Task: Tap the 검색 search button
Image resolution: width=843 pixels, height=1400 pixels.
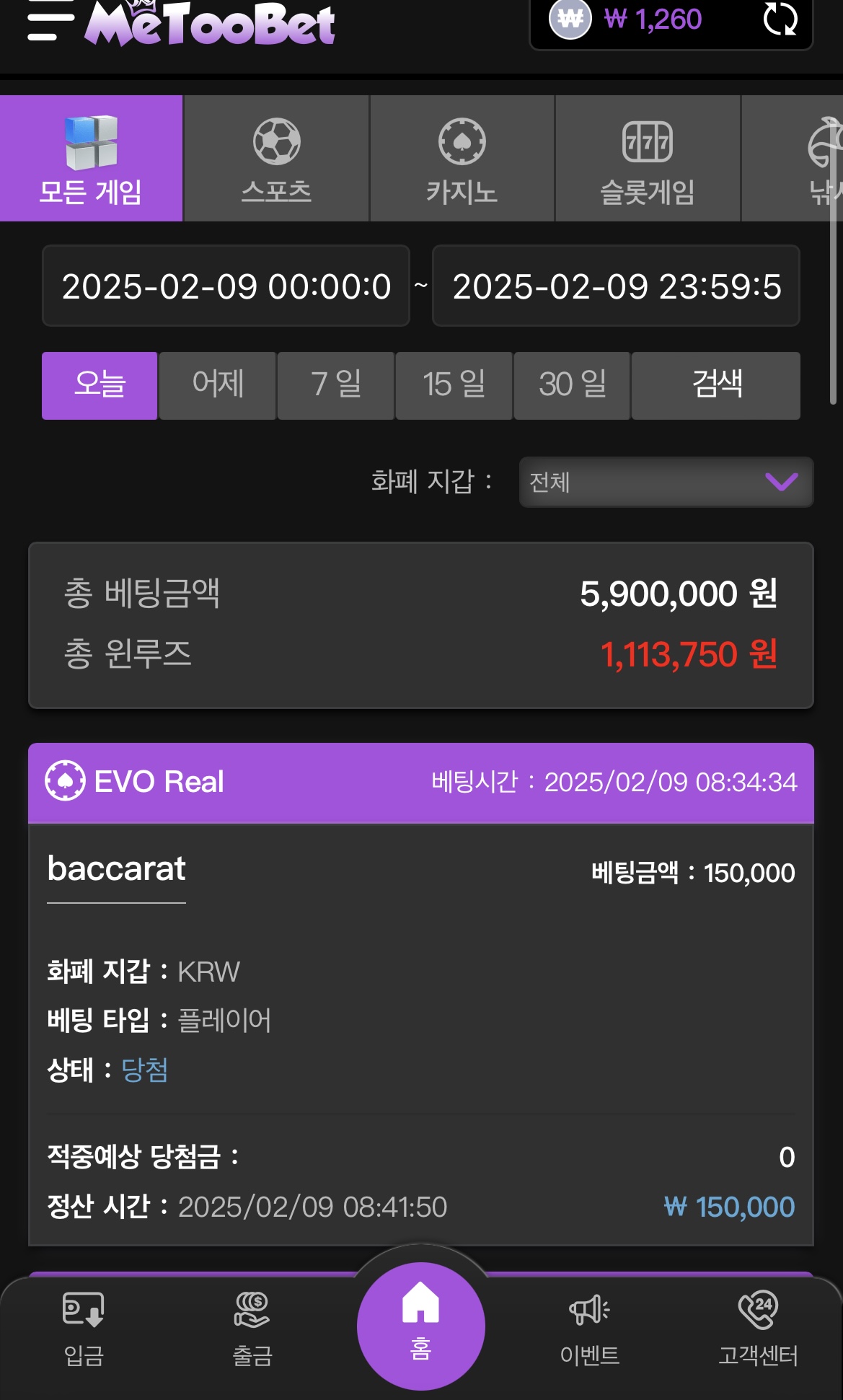Action: (716, 385)
